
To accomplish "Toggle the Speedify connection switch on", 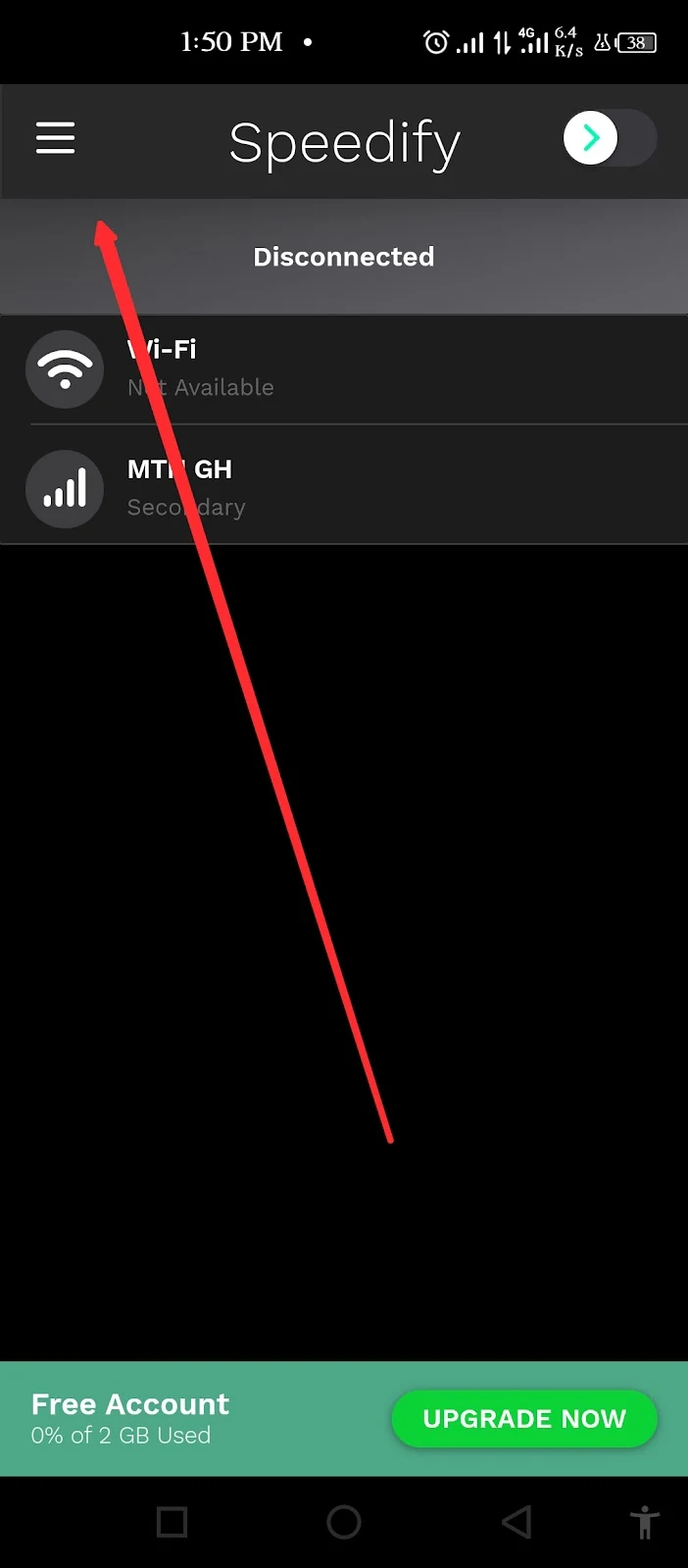I will 609,138.
